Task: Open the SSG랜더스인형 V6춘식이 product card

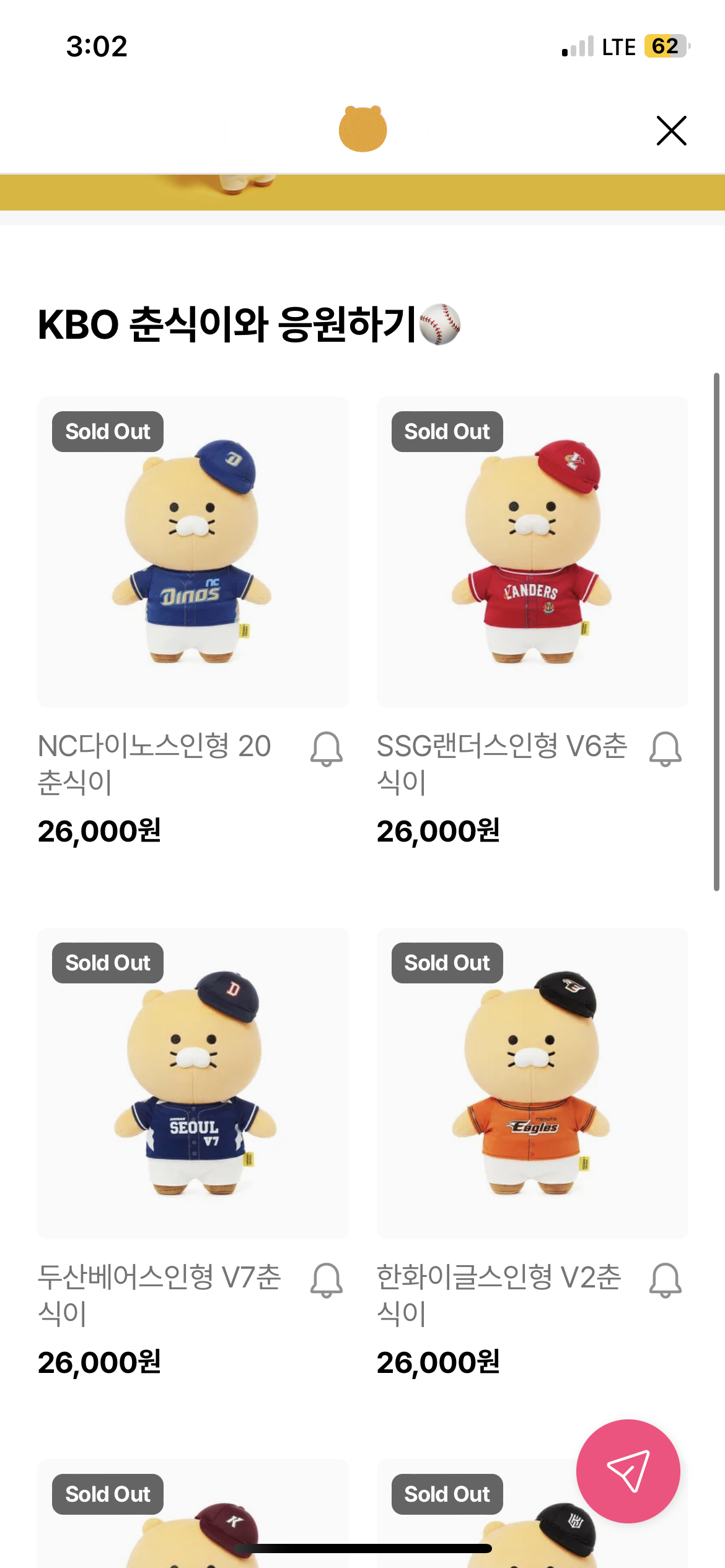Action: pyautogui.click(x=532, y=552)
